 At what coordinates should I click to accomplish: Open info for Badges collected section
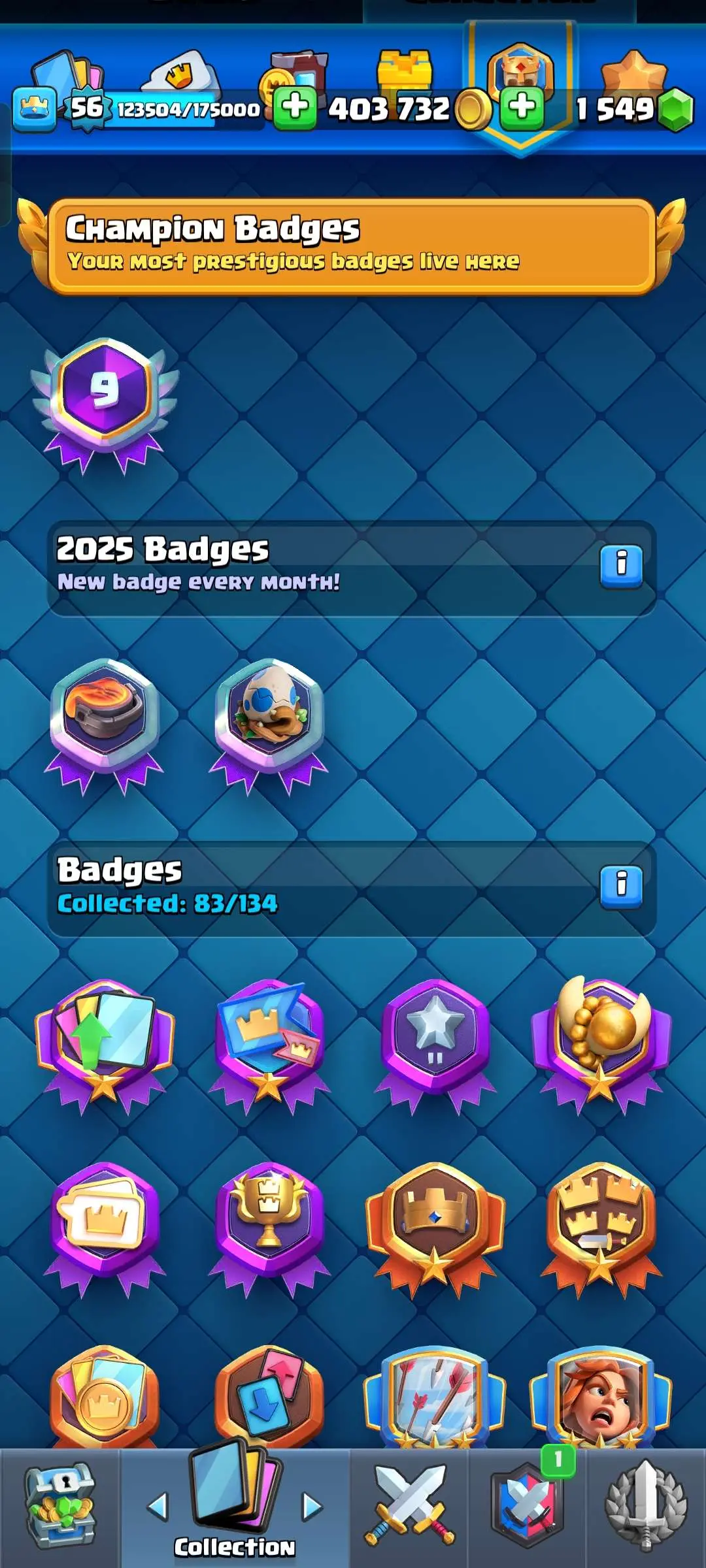(621, 886)
